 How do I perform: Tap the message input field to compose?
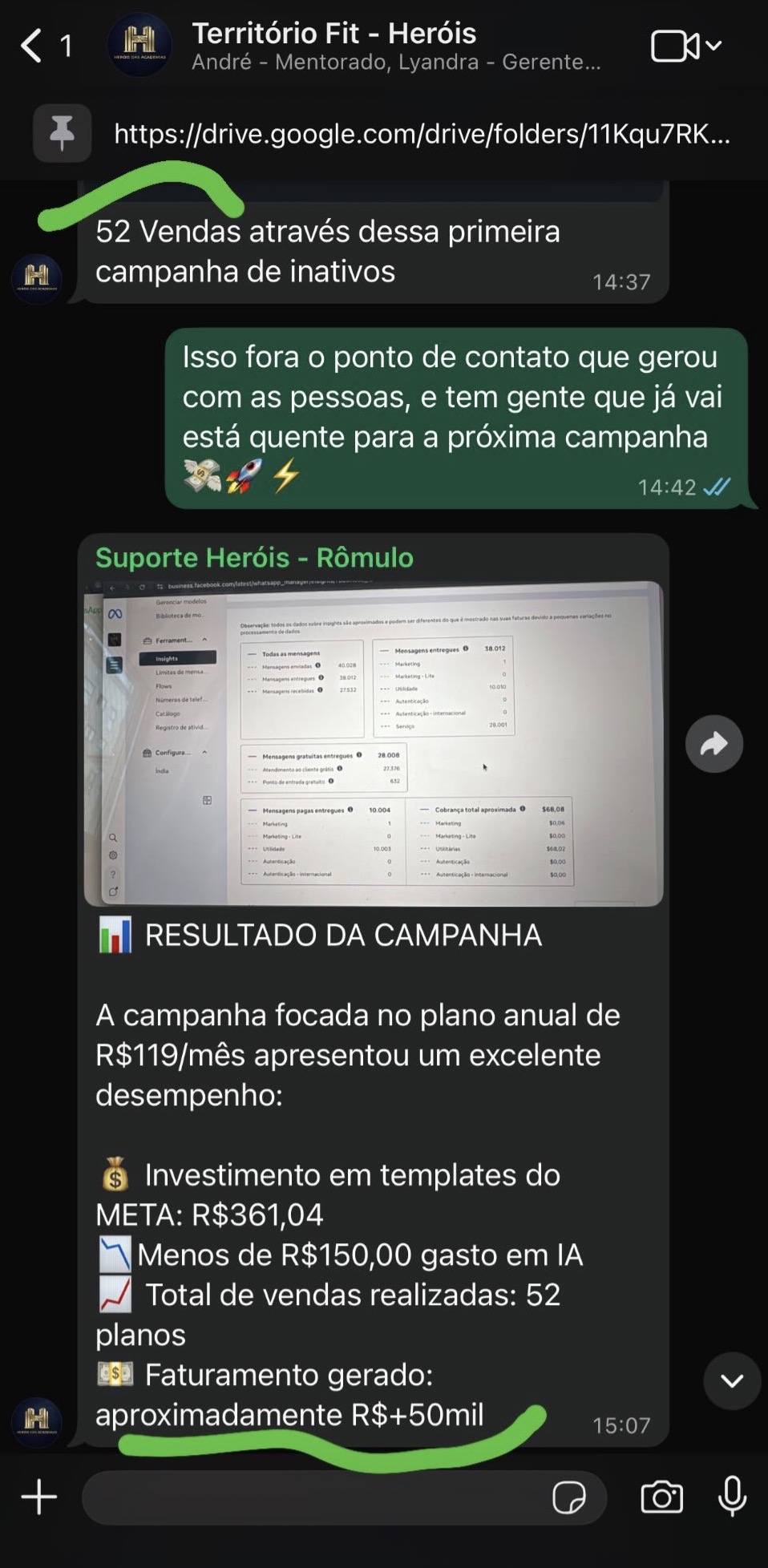coord(321,1498)
